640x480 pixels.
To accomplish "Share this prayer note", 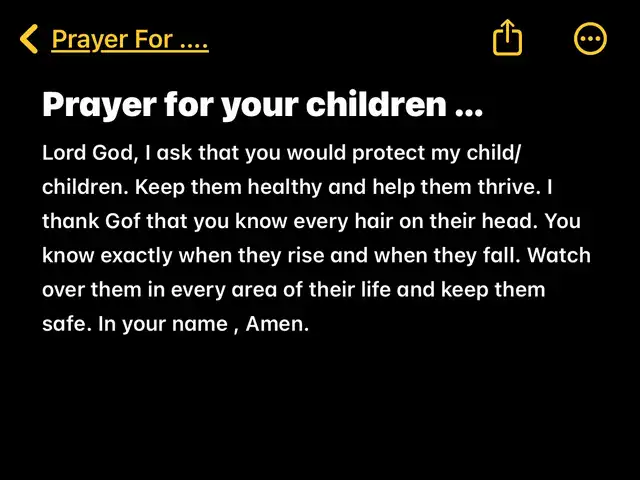I will pos(508,39).
